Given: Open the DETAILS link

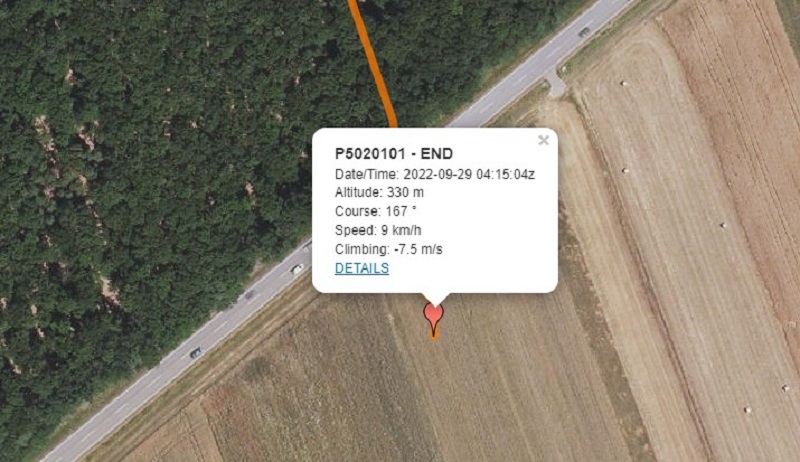Looking at the screenshot, I should click(361, 268).
